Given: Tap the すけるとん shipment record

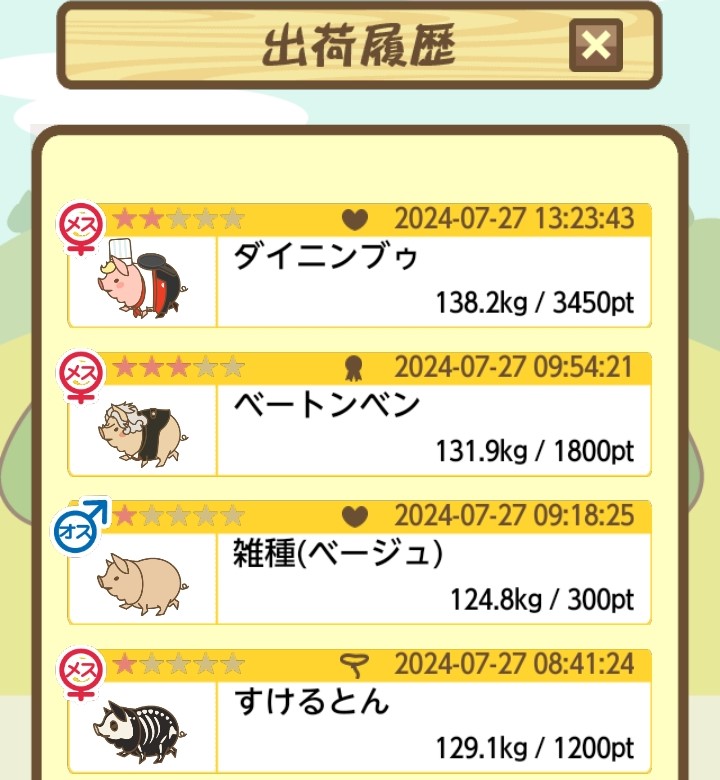Looking at the screenshot, I should click(x=360, y=712).
